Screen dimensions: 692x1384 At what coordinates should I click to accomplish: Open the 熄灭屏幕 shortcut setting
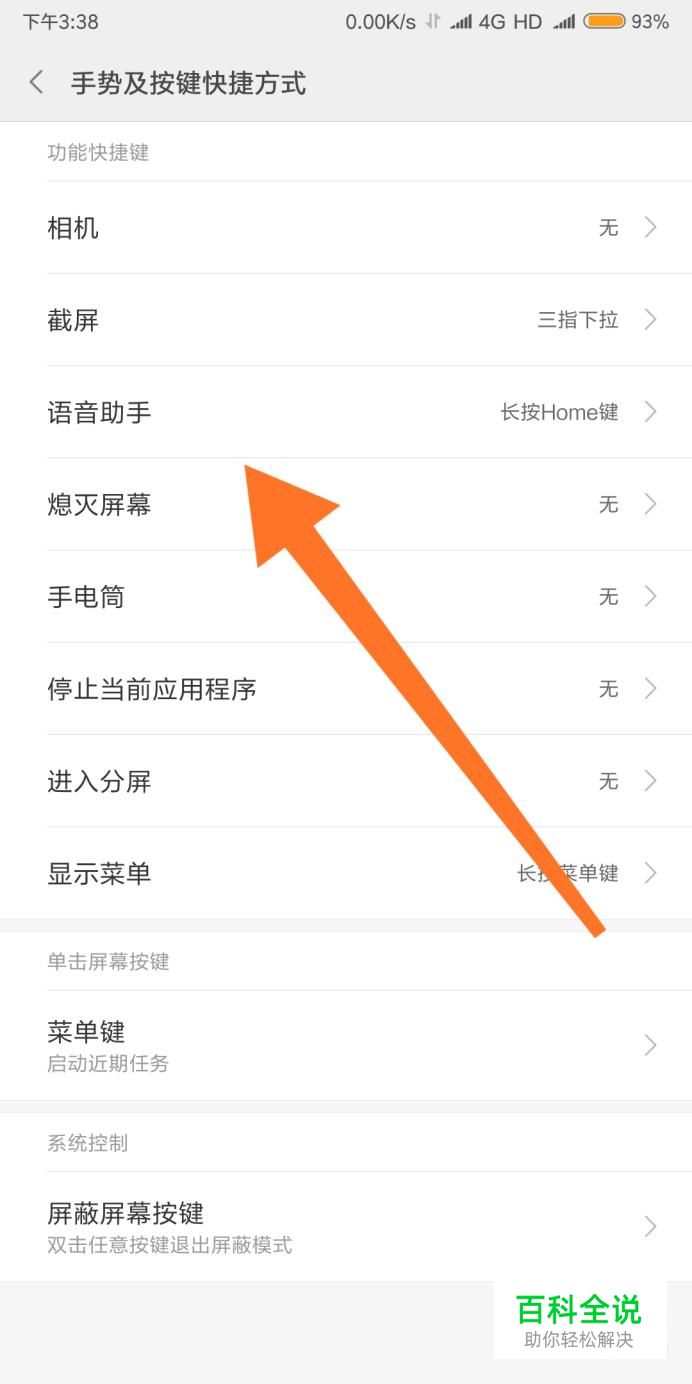346,504
